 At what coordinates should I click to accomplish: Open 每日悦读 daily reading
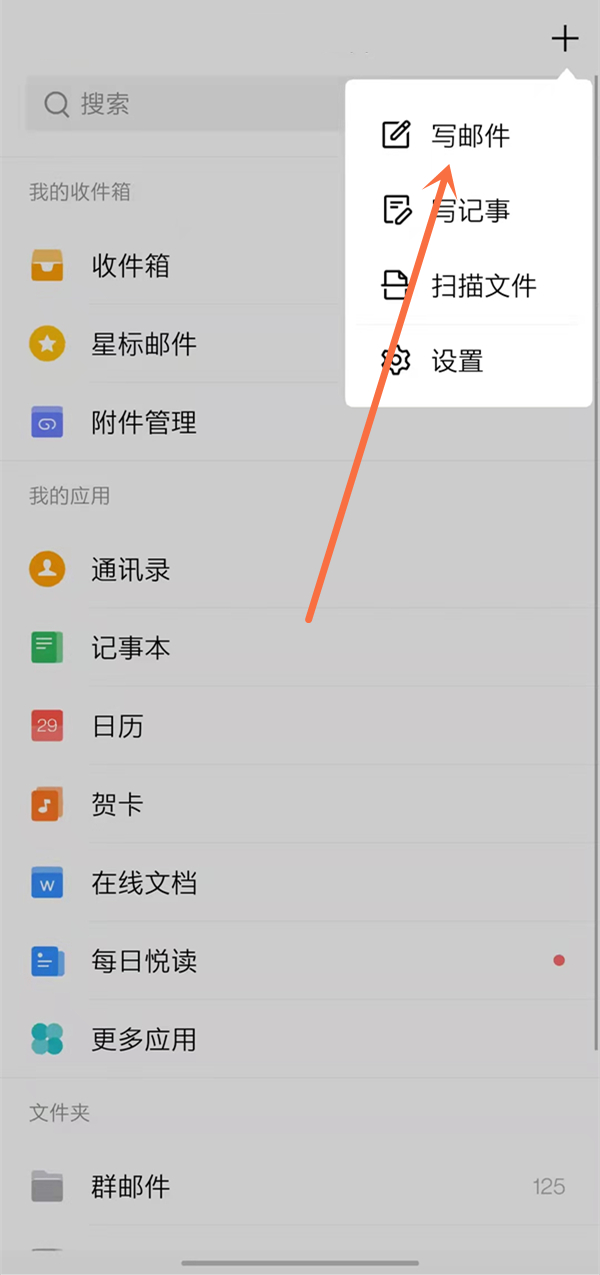[x=143, y=961]
